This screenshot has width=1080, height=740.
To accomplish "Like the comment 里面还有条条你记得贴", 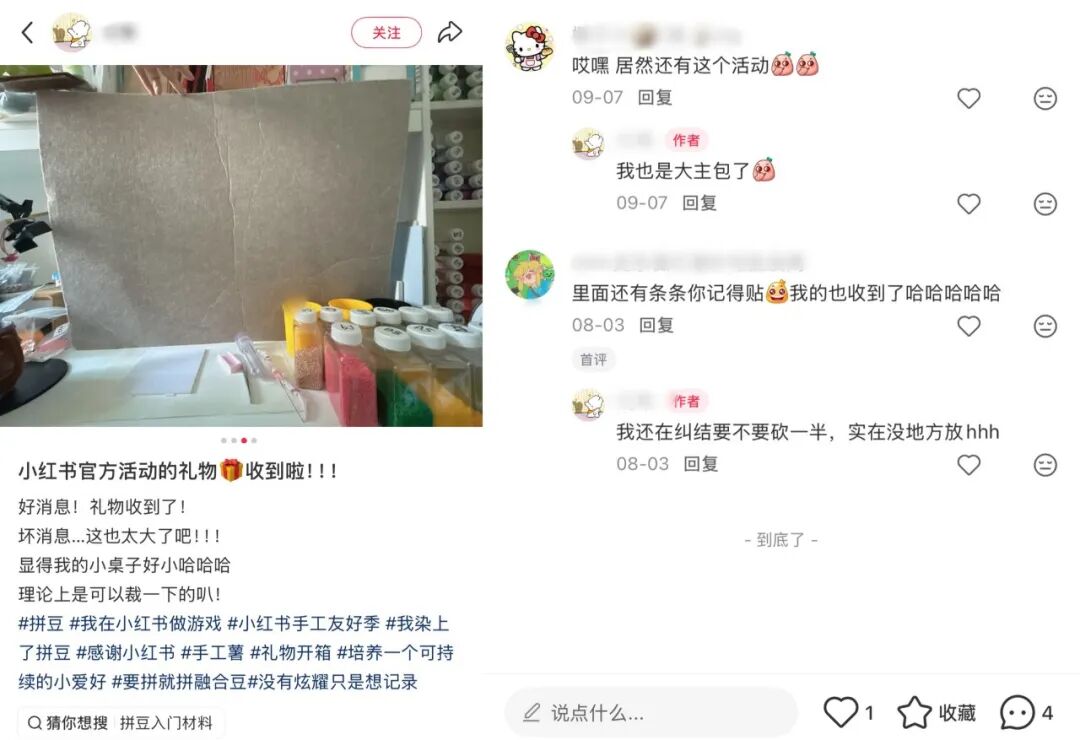I will [x=968, y=326].
